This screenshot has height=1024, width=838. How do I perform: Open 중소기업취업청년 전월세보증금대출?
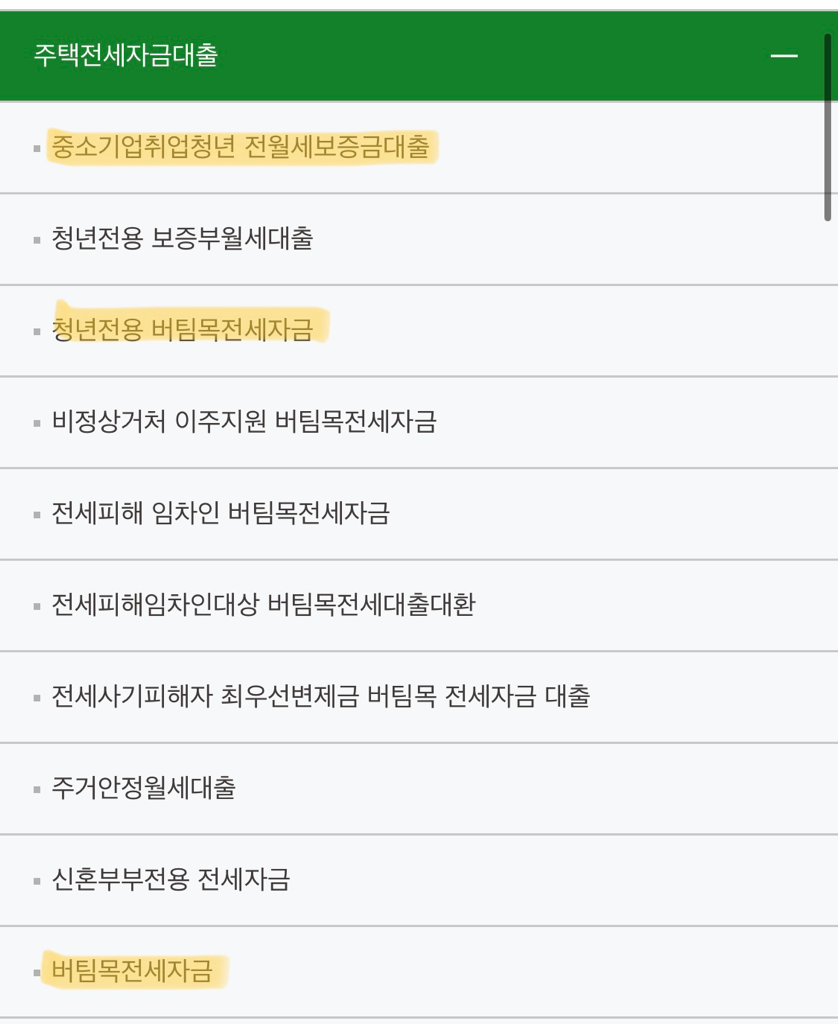click(240, 147)
